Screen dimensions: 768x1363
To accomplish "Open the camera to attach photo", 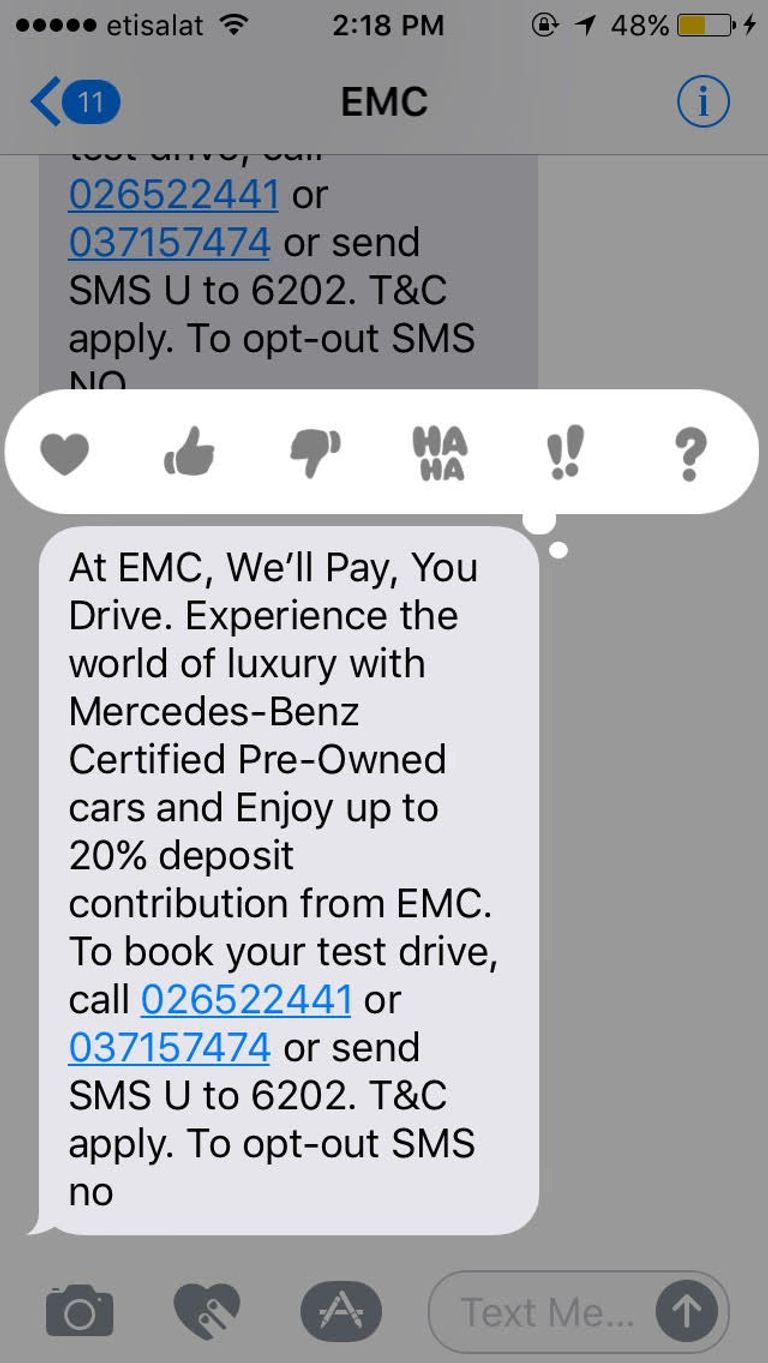I will tap(80, 1311).
